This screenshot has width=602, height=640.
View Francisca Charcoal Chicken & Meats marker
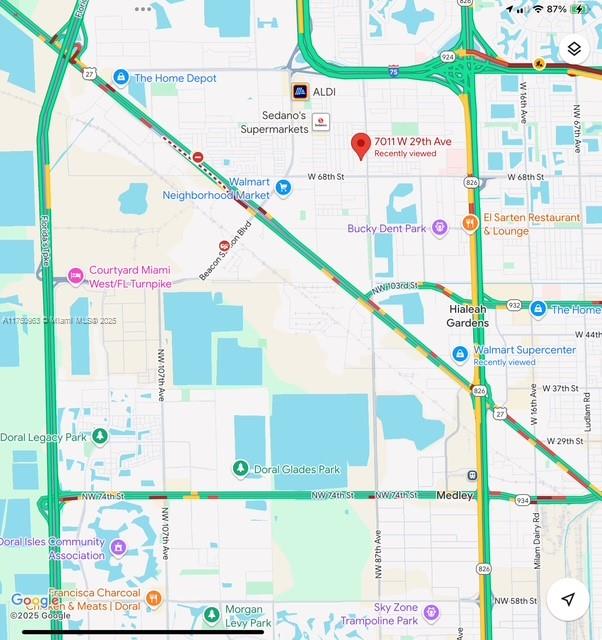pos(153,599)
